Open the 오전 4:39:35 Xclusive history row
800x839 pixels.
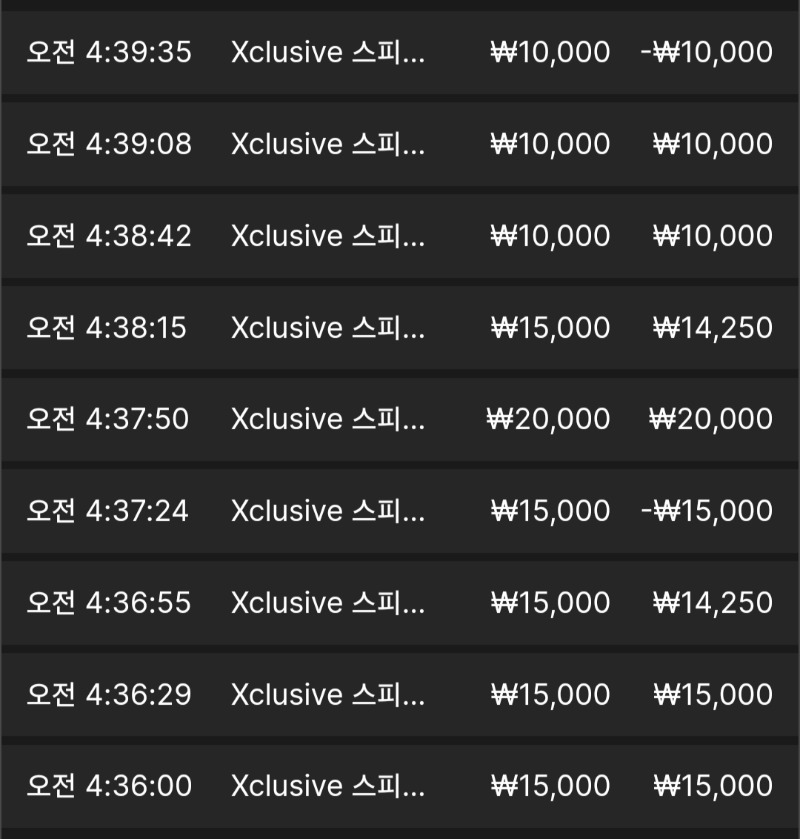(400, 52)
